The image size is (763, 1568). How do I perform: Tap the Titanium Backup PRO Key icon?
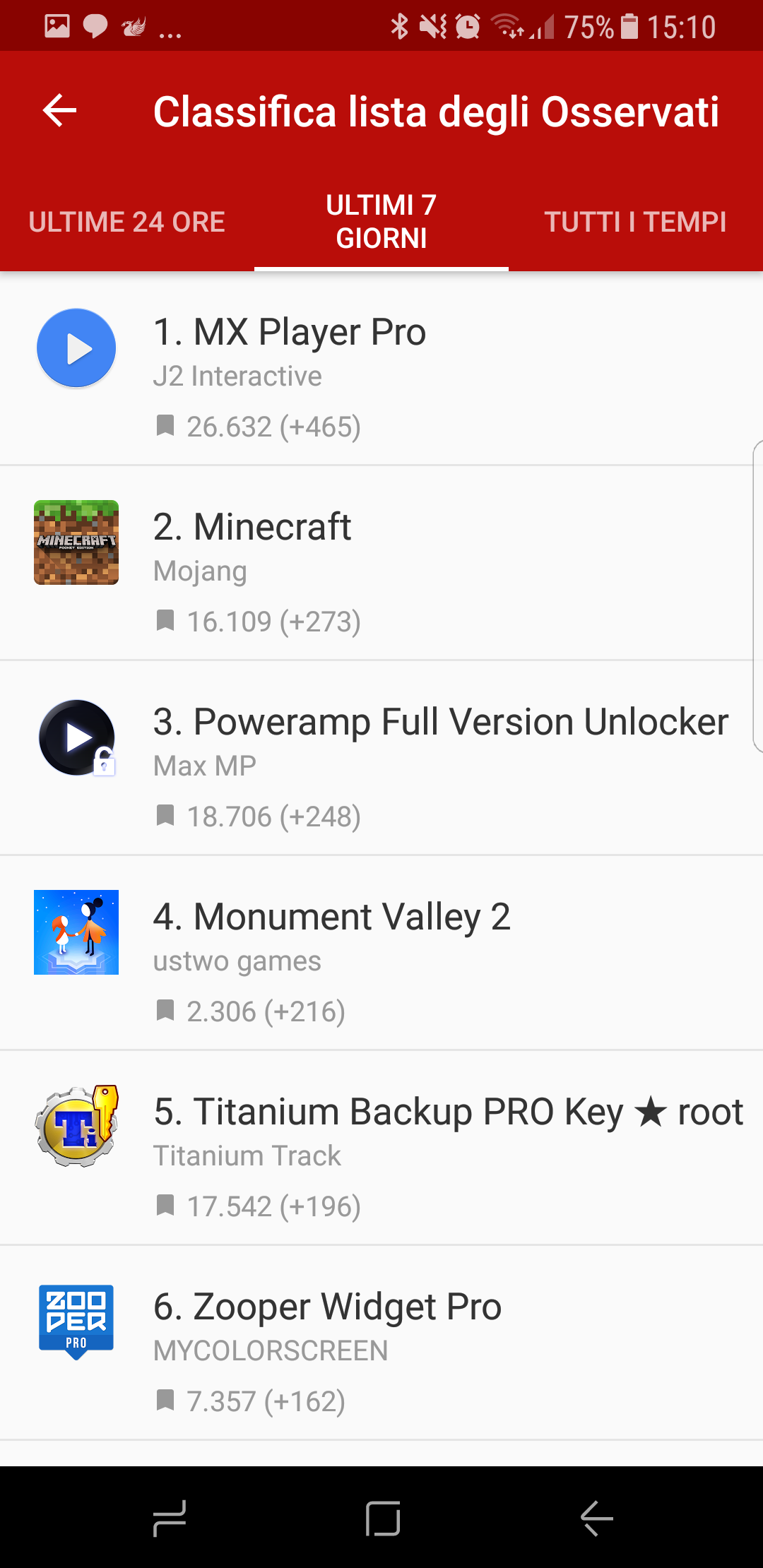click(x=76, y=1127)
